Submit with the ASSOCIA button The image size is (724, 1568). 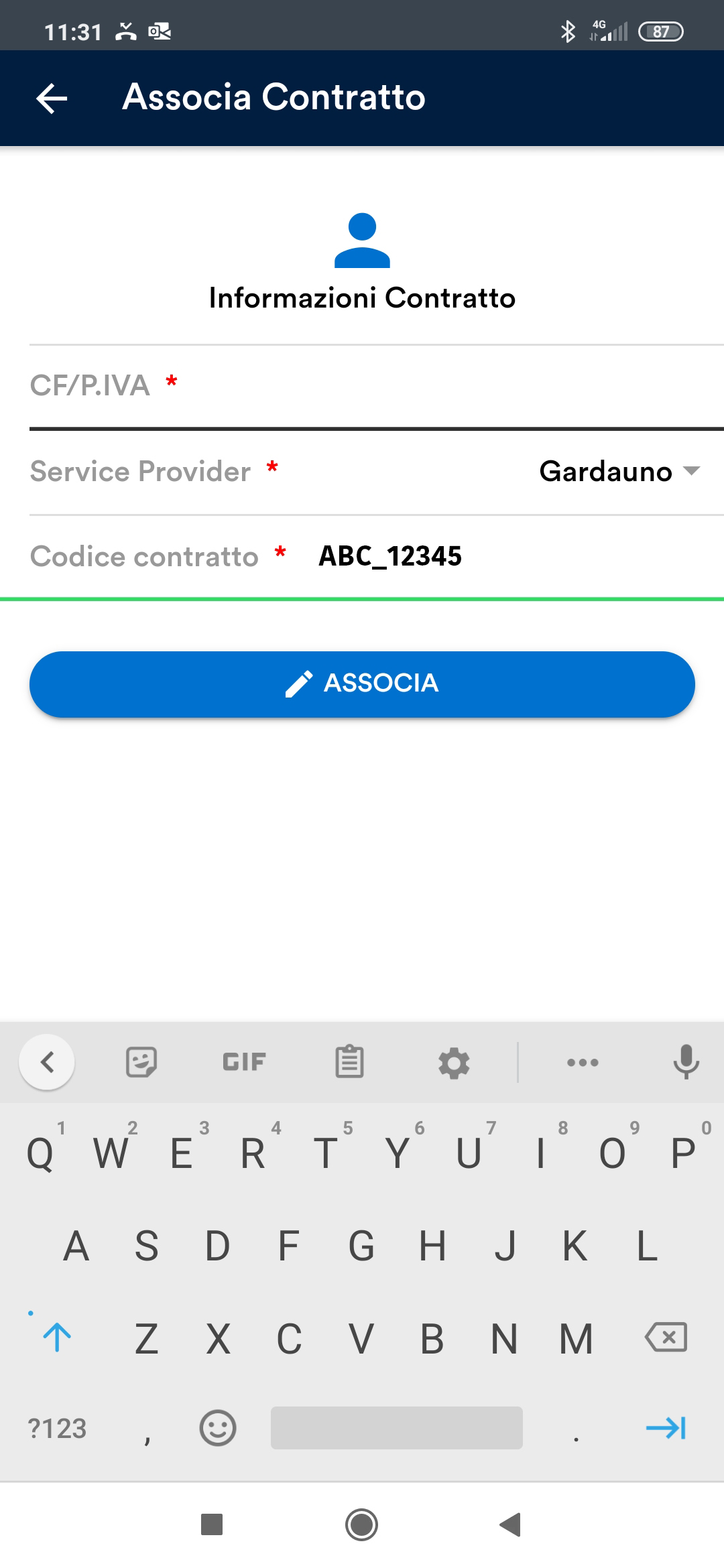(362, 684)
